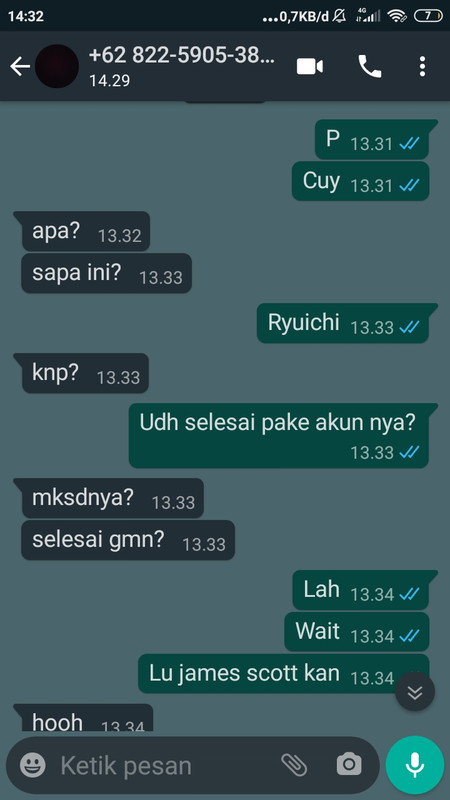Go back to the chat list

click(x=19, y=66)
